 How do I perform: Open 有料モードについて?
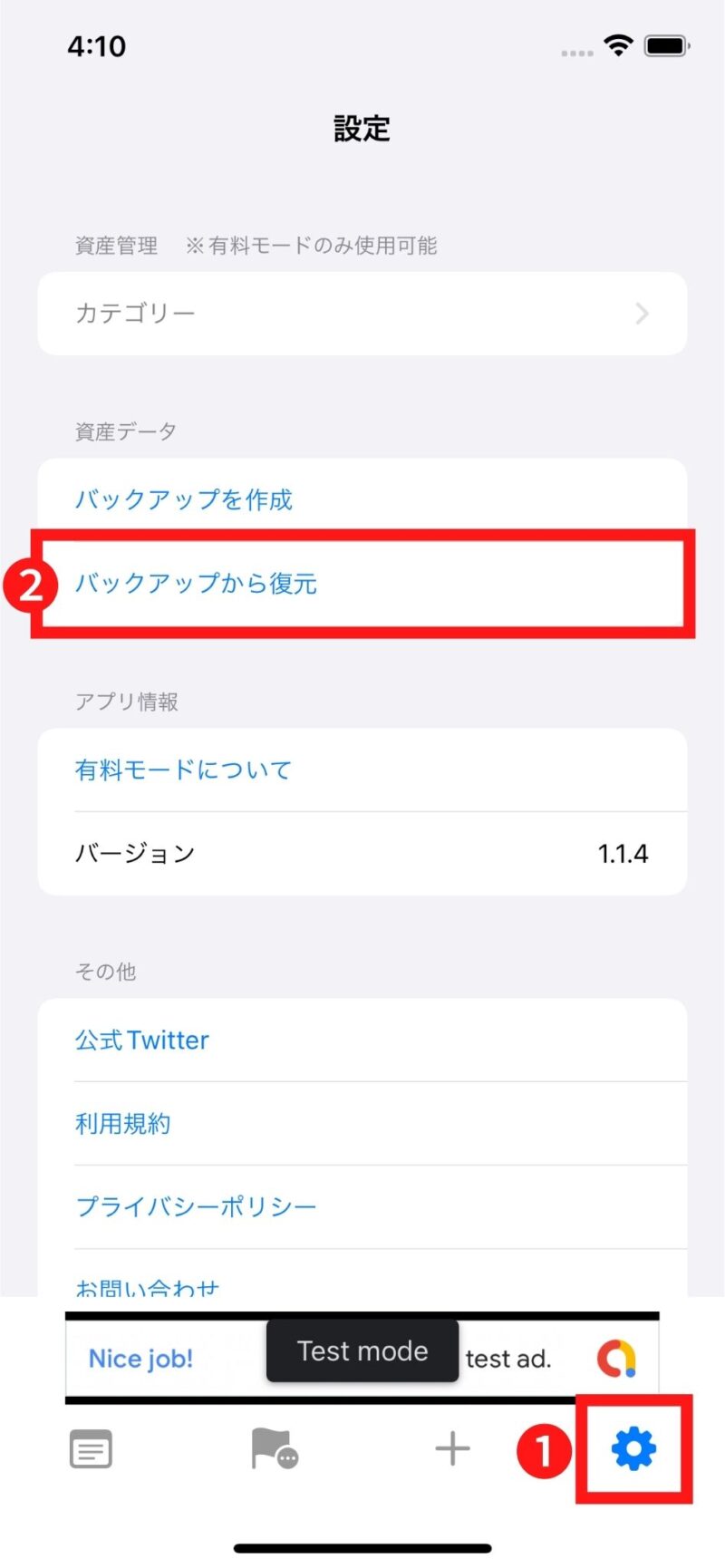tap(362, 770)
